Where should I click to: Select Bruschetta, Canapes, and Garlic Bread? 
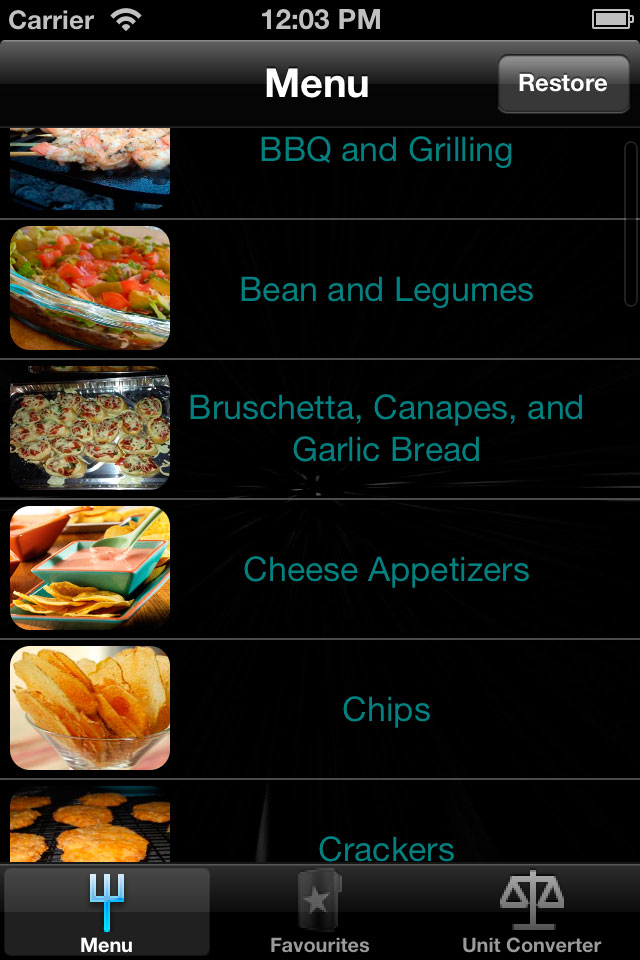[x=386, y=429]
